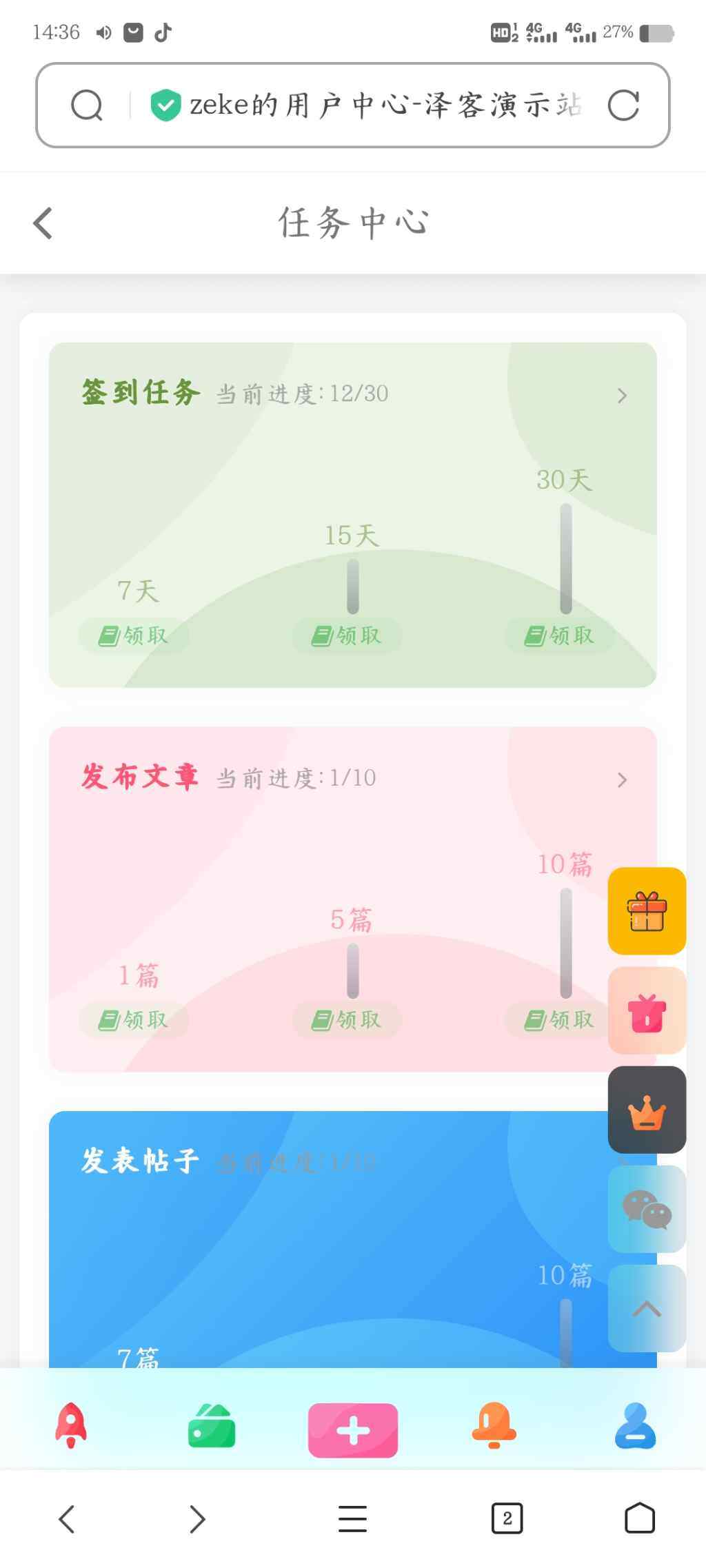Open the profile icon in bottom bar
Screen dimensions: 706x1568
coord(635,1428)
